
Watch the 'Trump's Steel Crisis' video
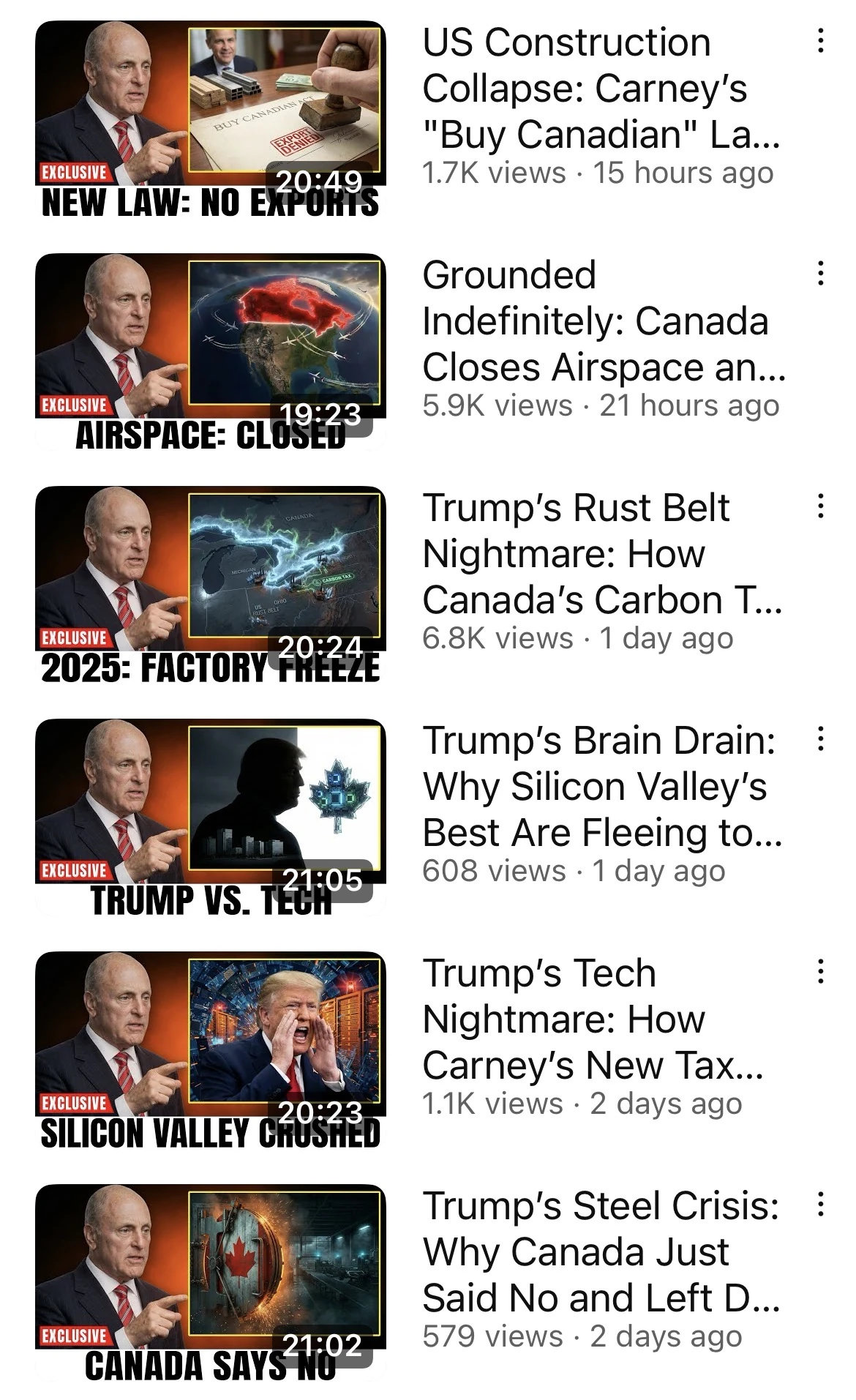(x=210, y=1283)
